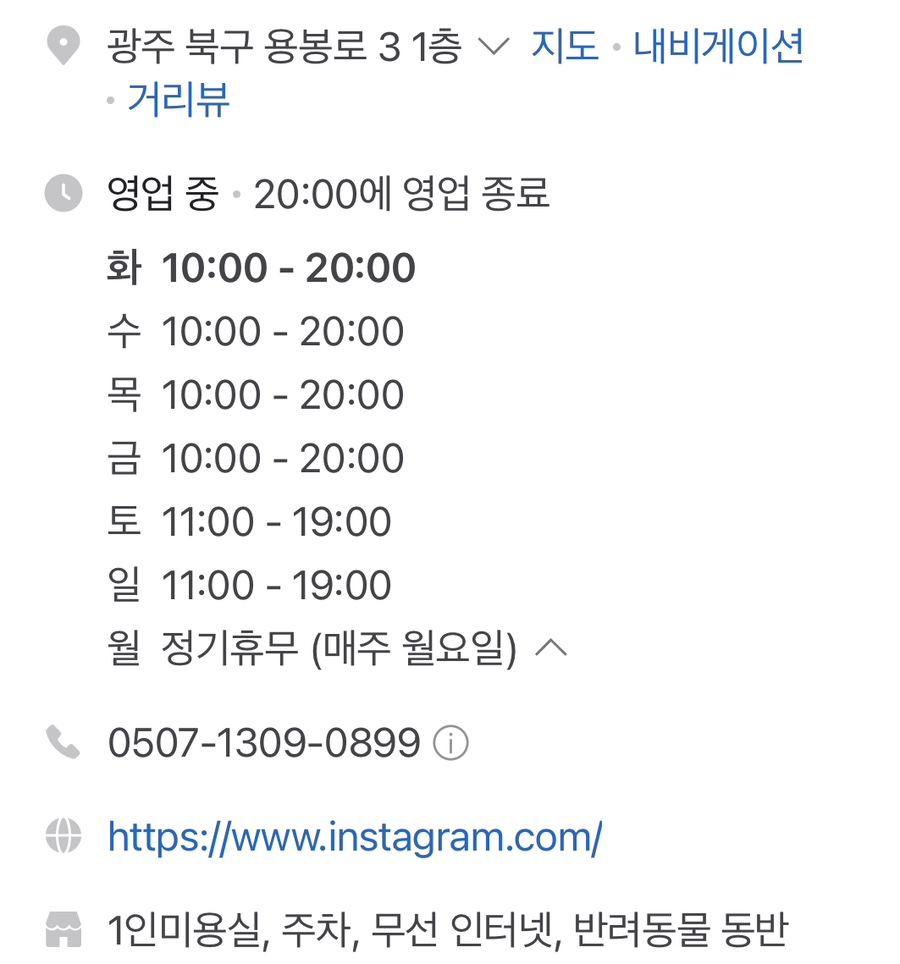Open the info icon beside phone number
Viewport: 900px width, 964px height.
click(x=451, y=744)
